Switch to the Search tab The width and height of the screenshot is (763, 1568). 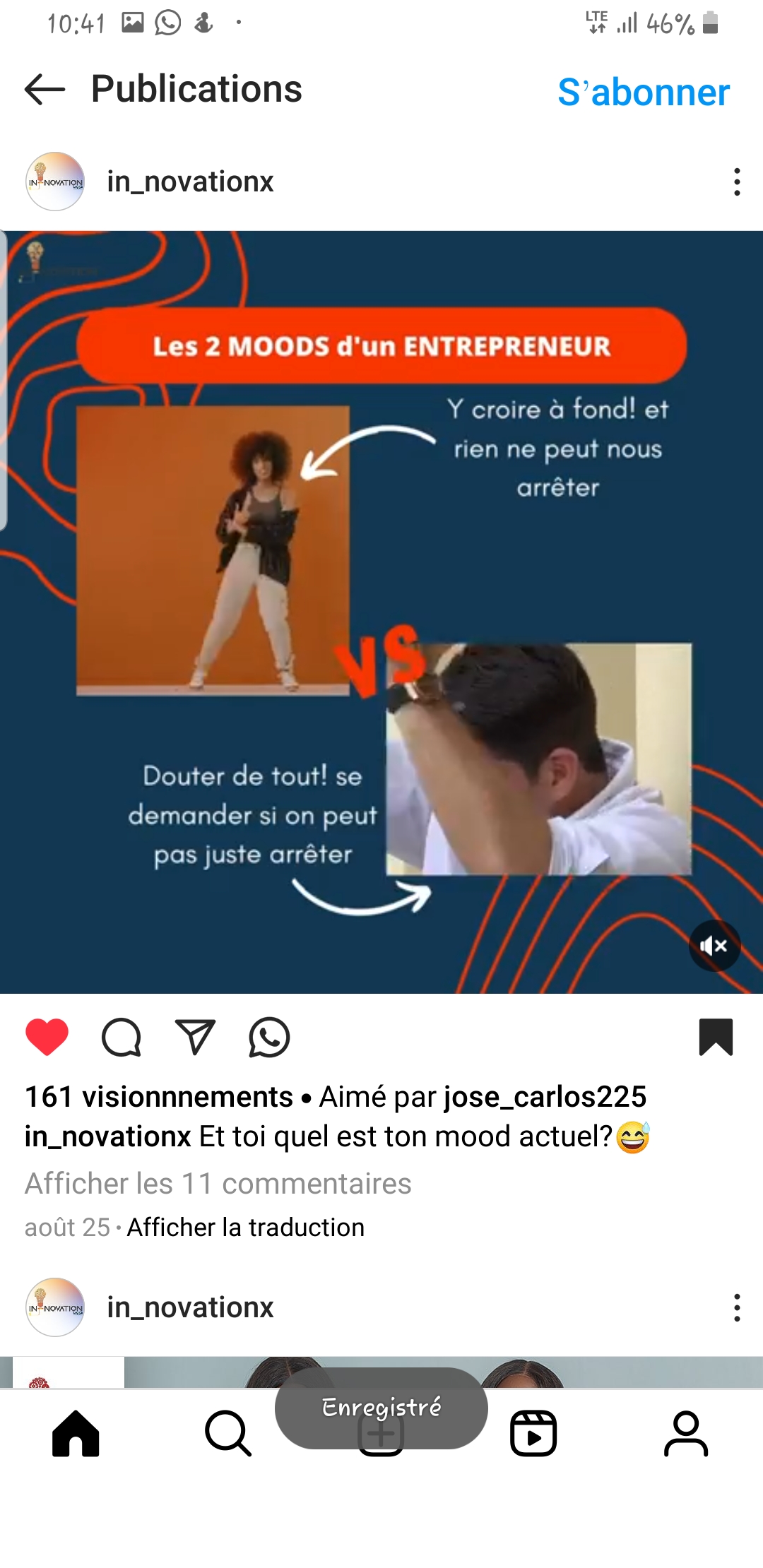(228, 1434)
